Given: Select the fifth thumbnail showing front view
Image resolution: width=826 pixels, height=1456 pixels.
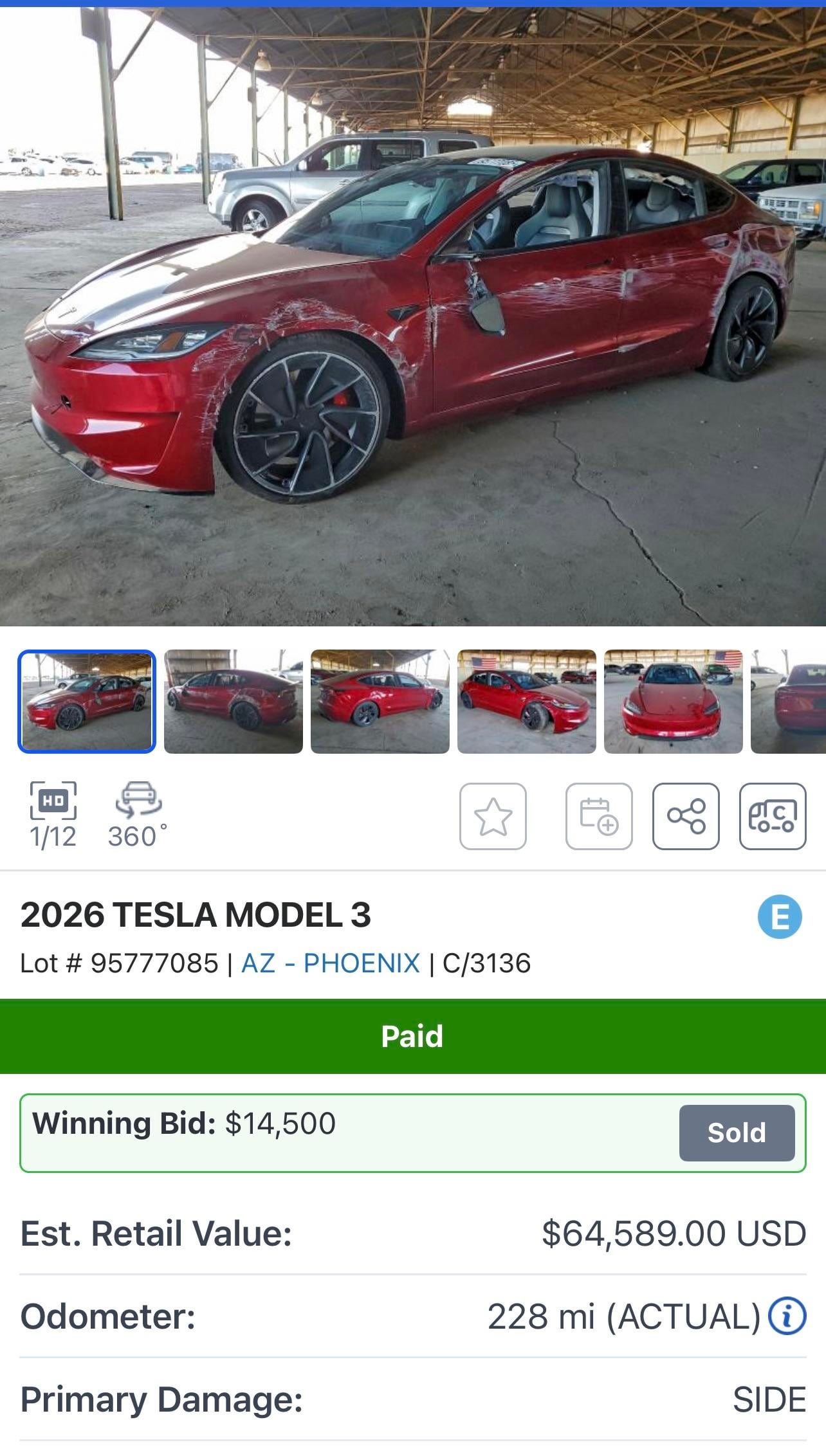Looking at the screenshot, I should pyautogui.click(x=673, y=701).
